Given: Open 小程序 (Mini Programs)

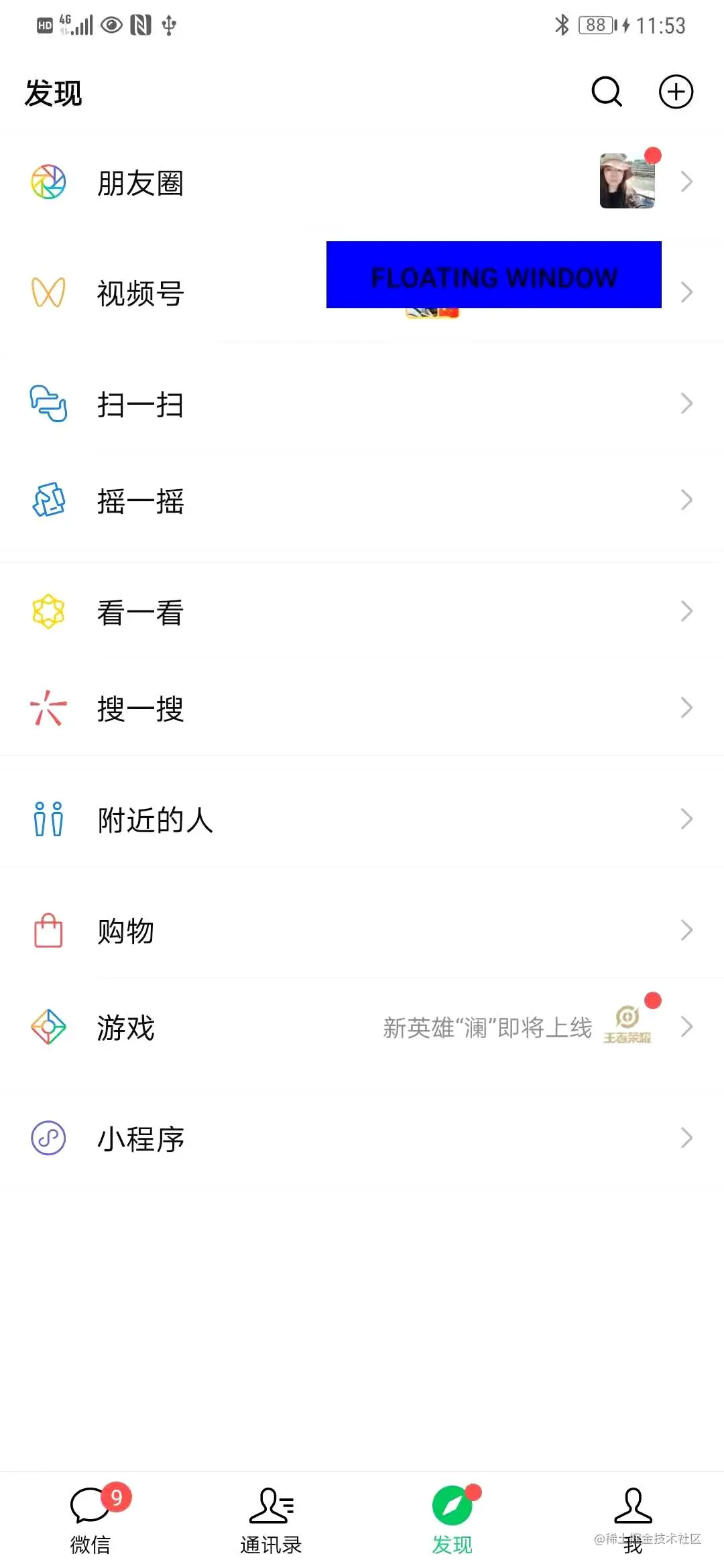Looking at the screenshot, I should pyautogui.click(x=141, y=1138).
